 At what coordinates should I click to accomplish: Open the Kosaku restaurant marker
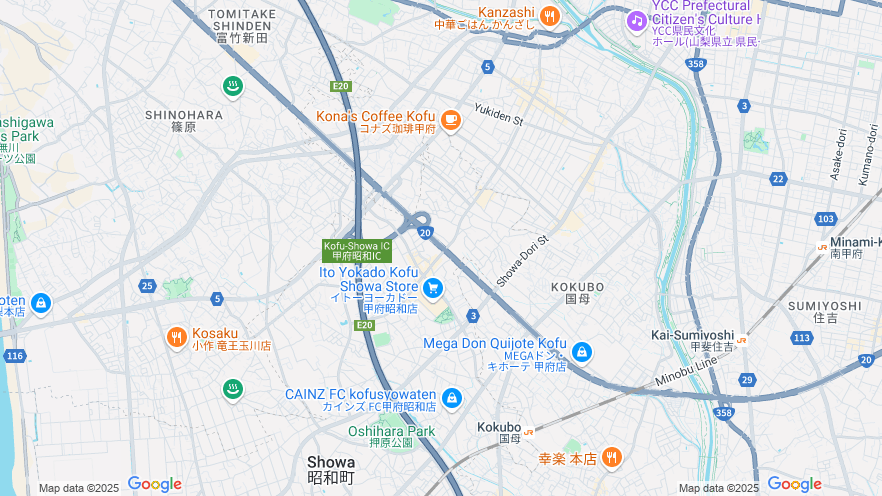pyautogui.click(x=176, y=338)
